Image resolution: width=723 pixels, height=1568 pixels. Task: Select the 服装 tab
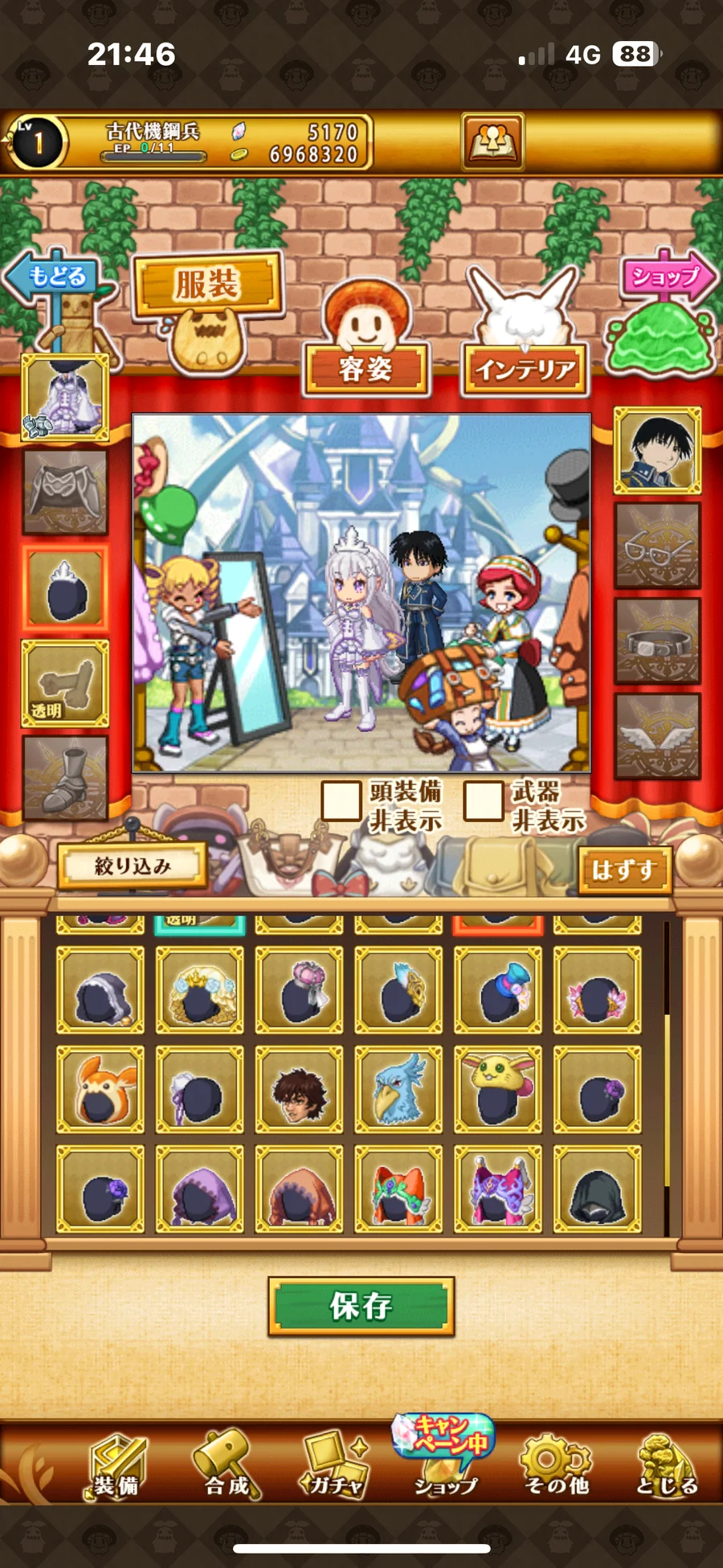click(207, 285)
